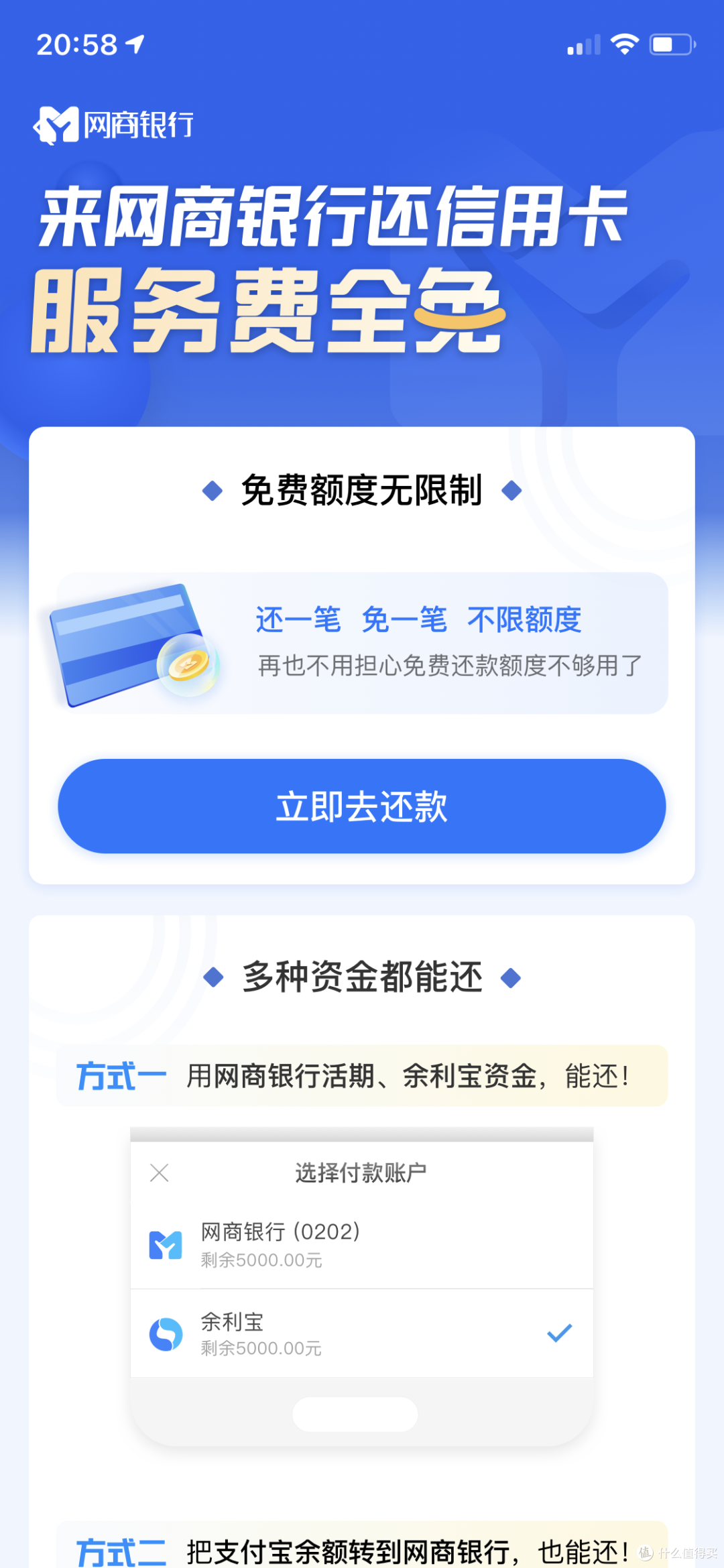Click the 网商银行 logo at top left
724x1568 pixels.
pyautogui.click(x=114, y=124)
